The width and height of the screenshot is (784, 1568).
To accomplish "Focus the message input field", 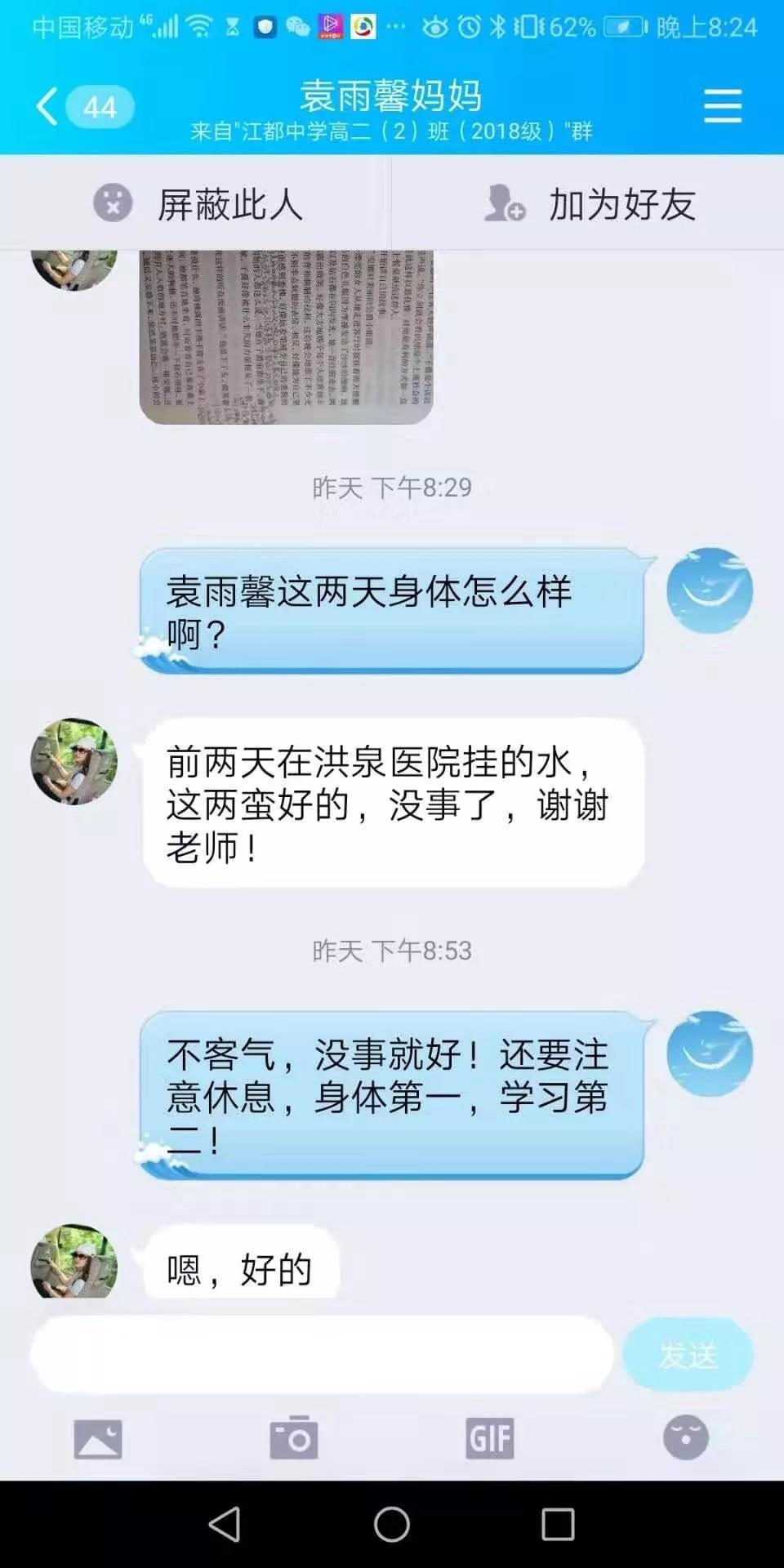I will (321, 1354).
